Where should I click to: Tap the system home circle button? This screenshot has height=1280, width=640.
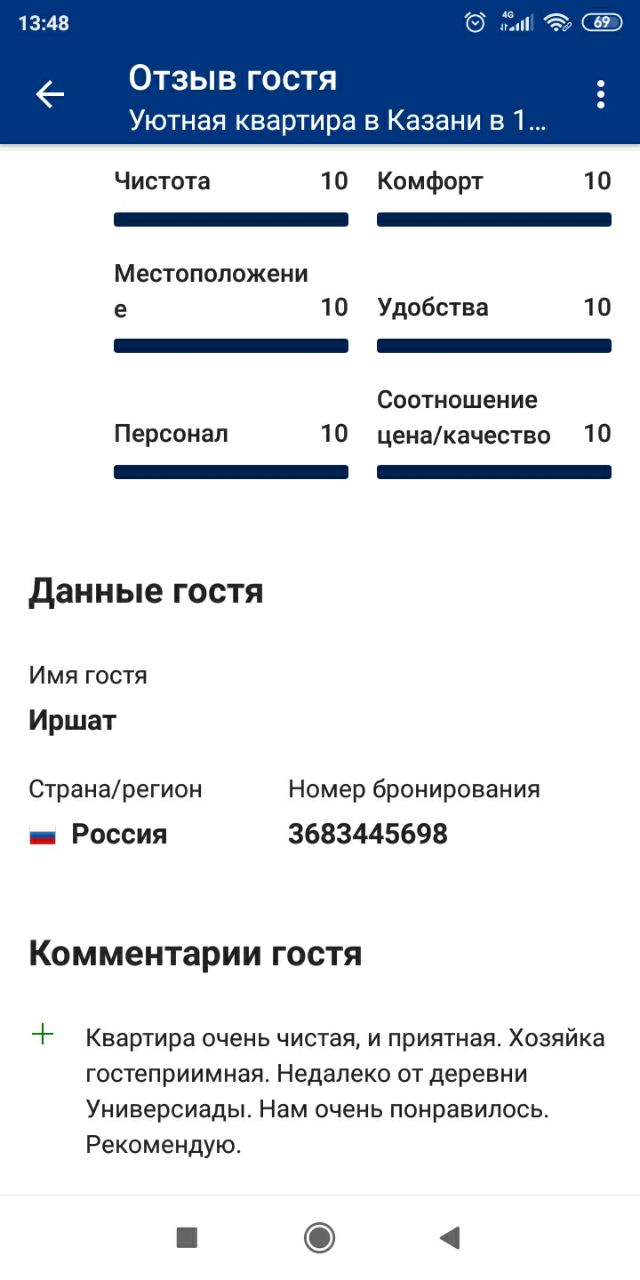(x=320, y=1238)
